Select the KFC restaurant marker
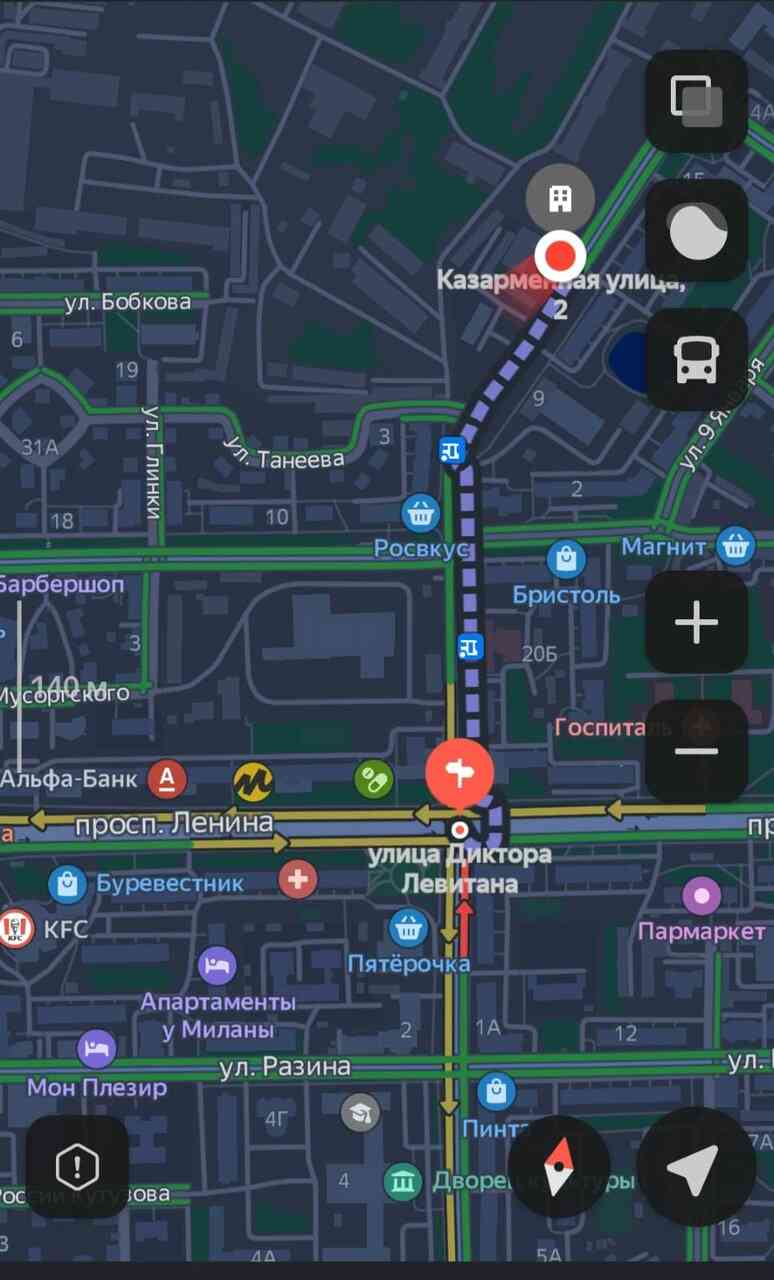This screenshot has height=1280, width=774. point(16,929)
